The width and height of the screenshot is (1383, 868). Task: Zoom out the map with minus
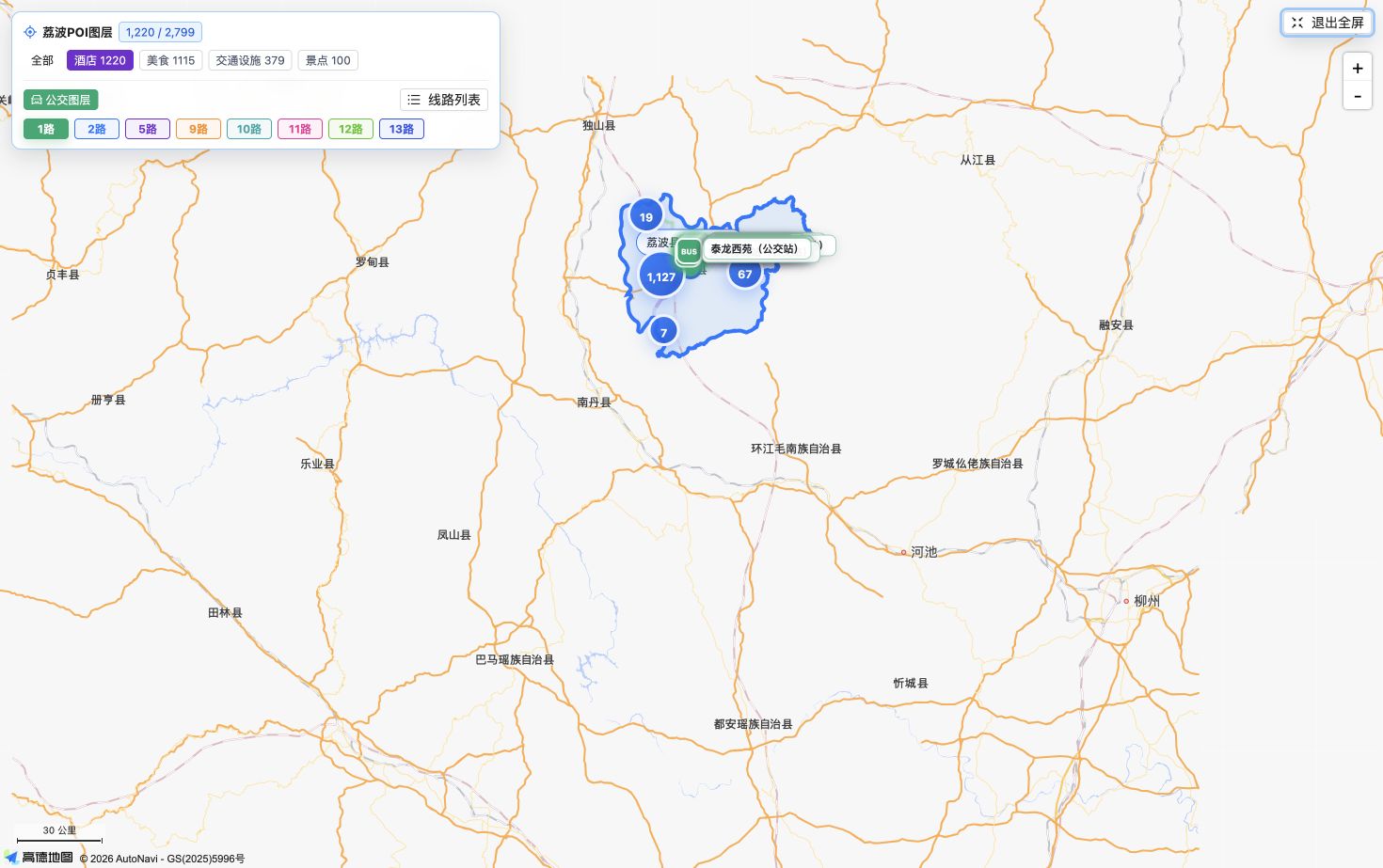[x=1357, y=96]
